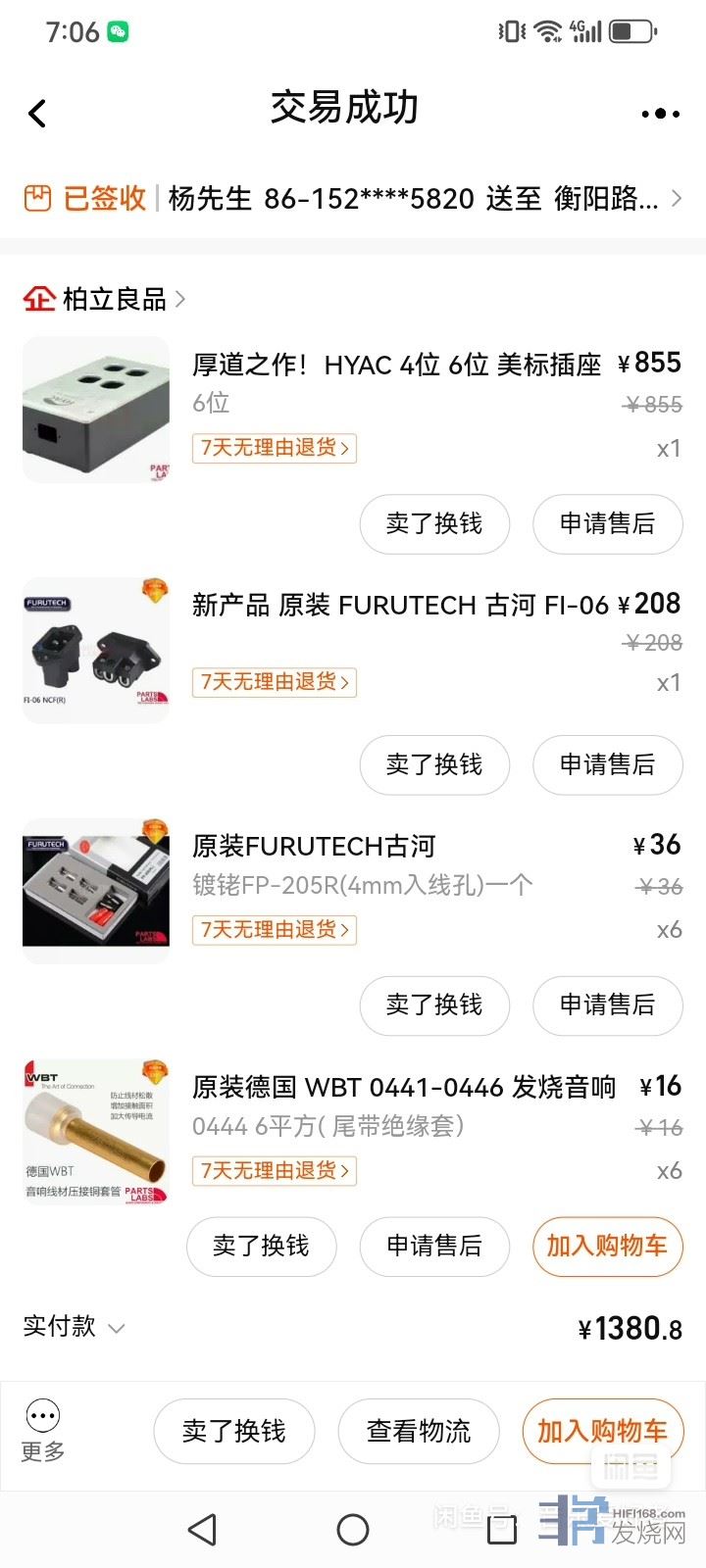Tap 卖了换钱 for the HYAC 美标插座

pyautogui.click(x=434, y=524)
